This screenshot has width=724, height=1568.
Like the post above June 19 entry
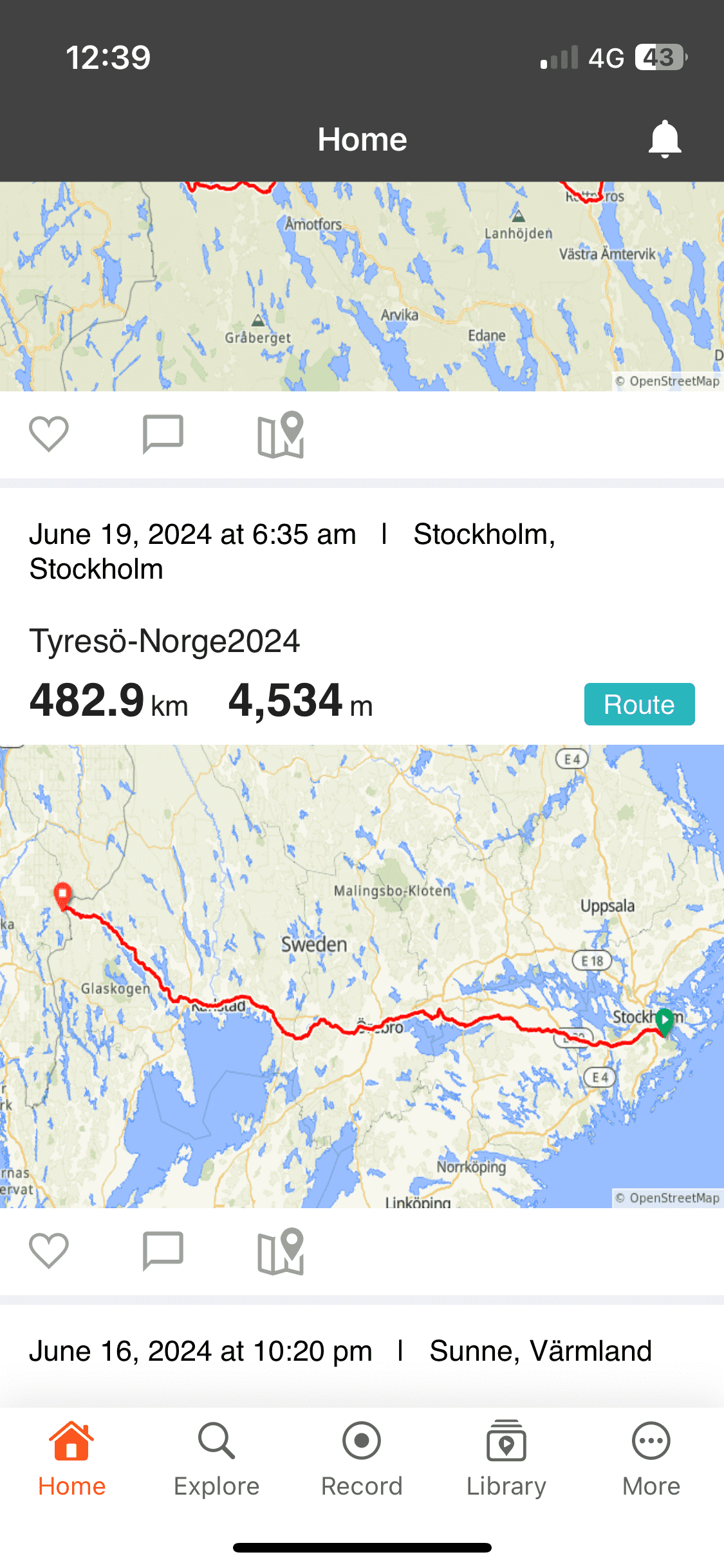pyautogui.click(x=49, y=434)
